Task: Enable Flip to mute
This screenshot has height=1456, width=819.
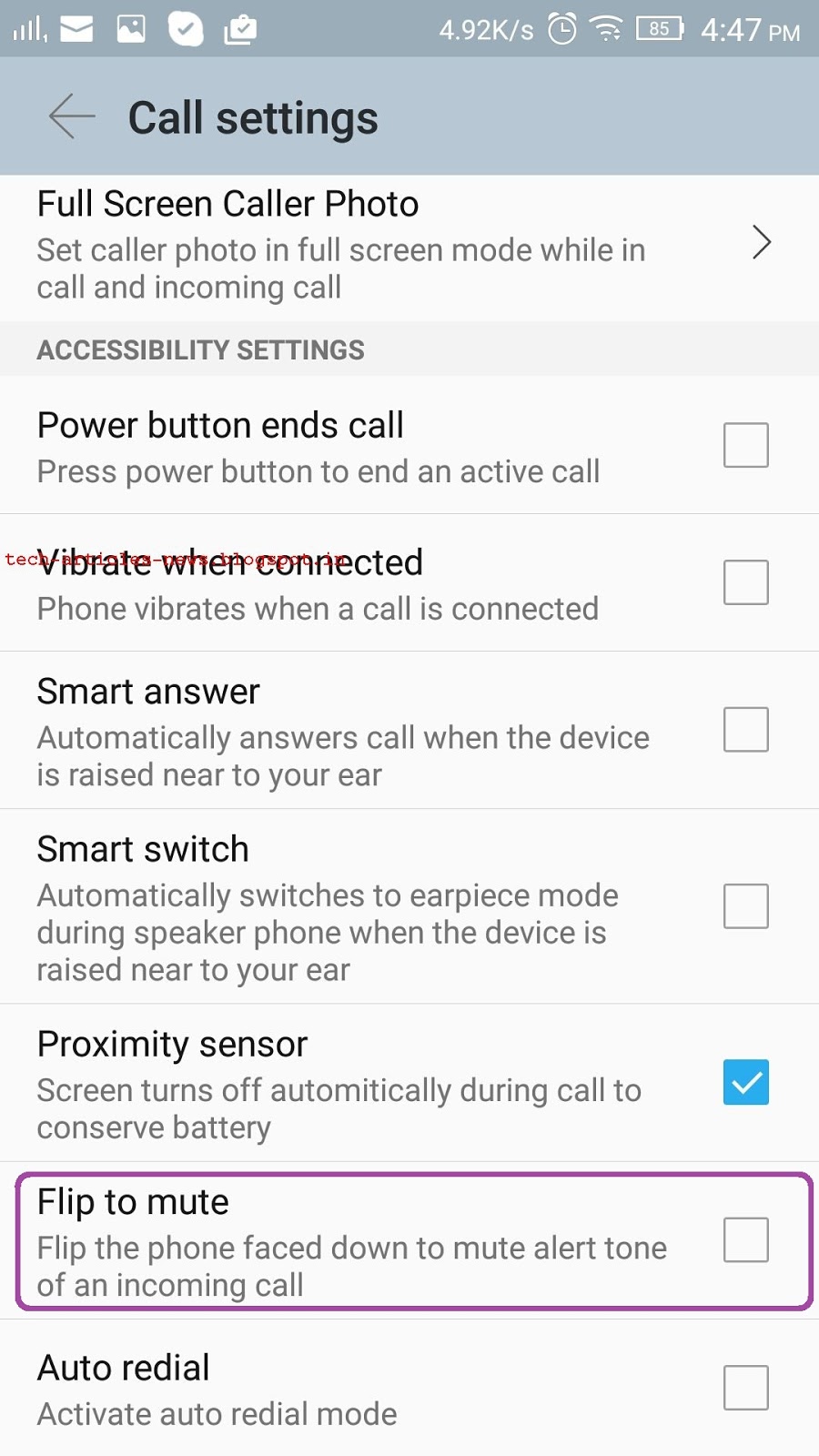Action: coord(745,1240)
